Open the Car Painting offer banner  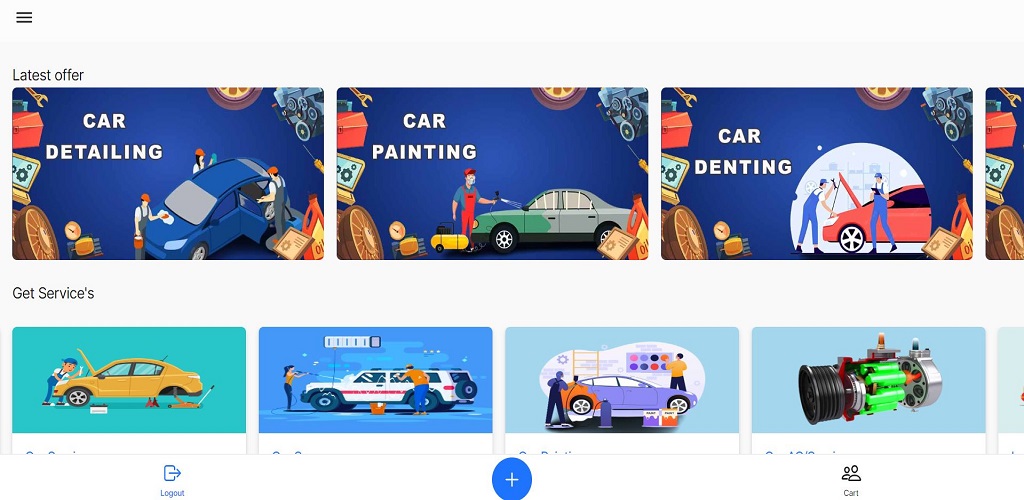click(x=492, y=173)
